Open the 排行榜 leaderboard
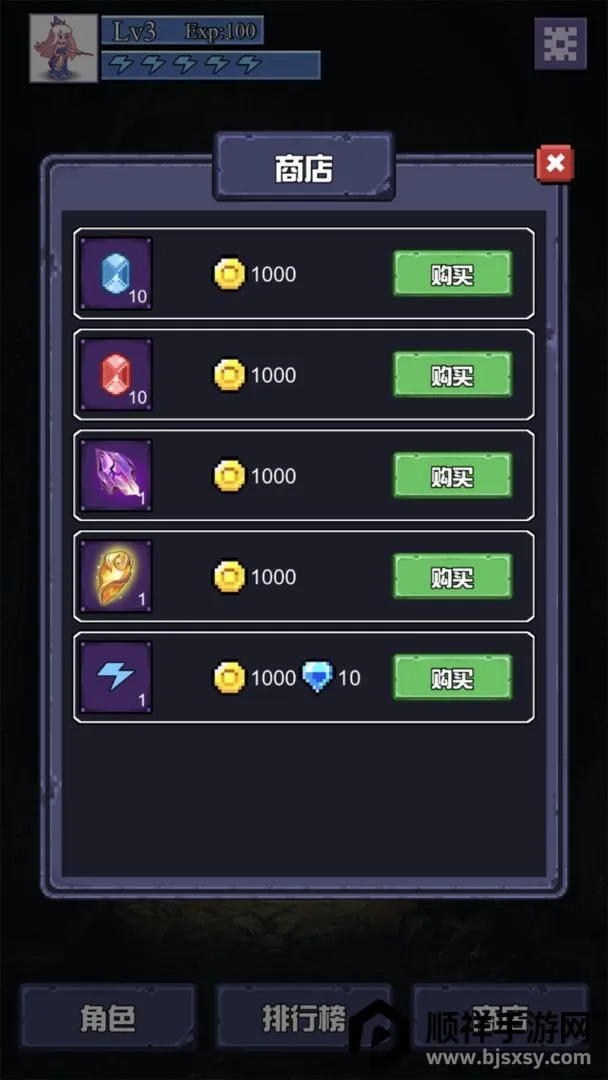The height and width of the screenshot is (1080, 608). tap(303, 1019)
